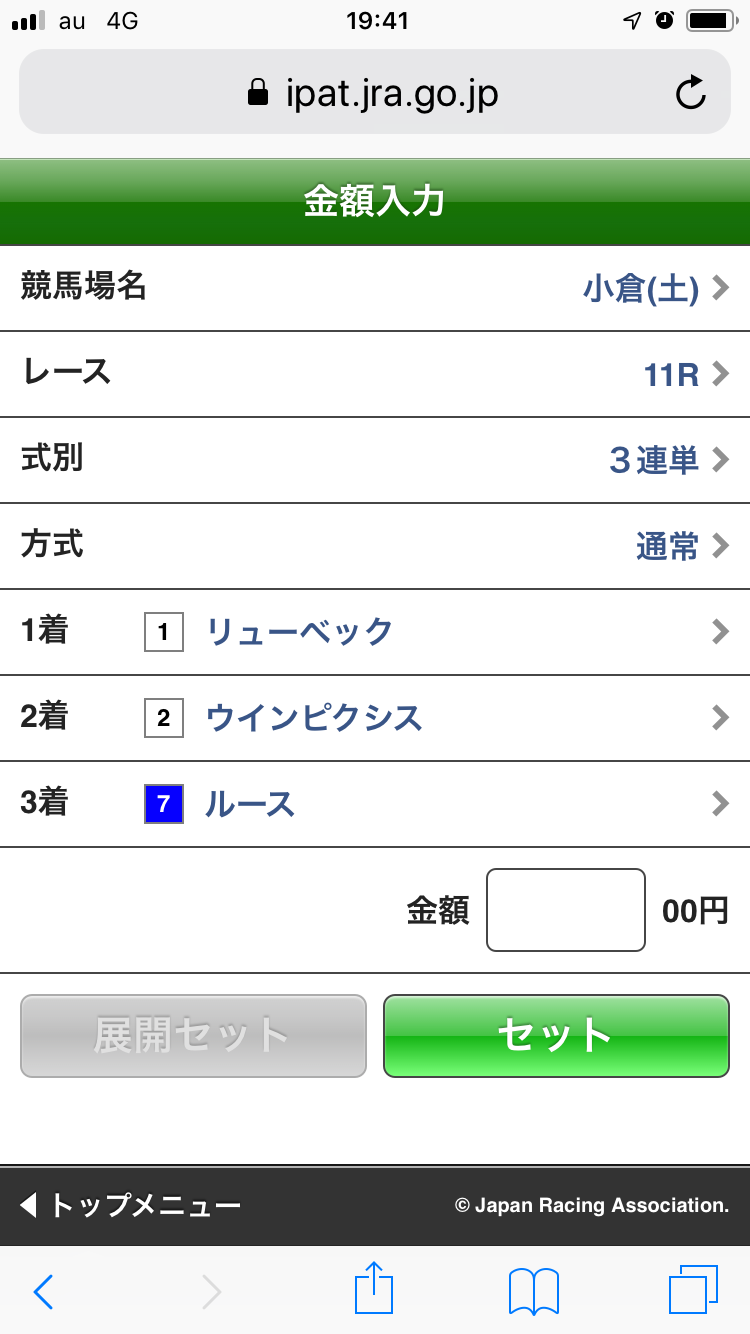Image resolution: width=750 pixels, height=1334 pixels.
Task: Expand the 競馬場名 row to change racecourse
Action: pos(375,288)
